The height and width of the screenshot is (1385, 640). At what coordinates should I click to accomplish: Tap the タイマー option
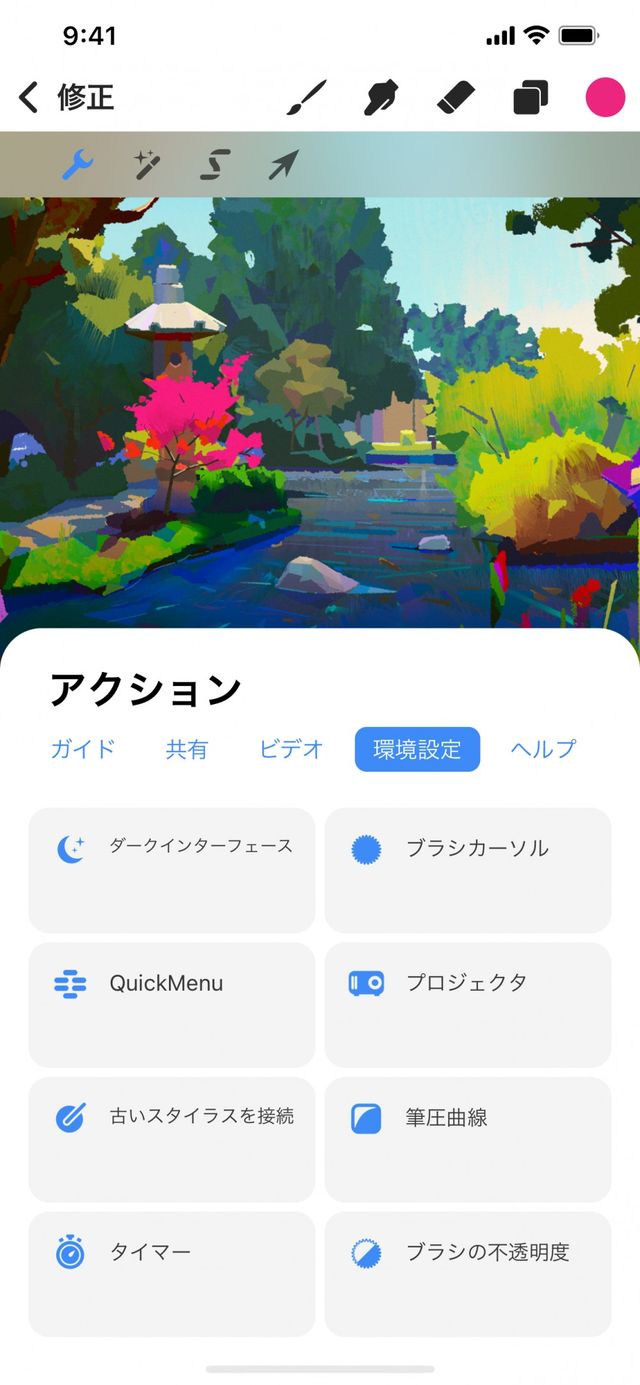(x=171, y=1273)
